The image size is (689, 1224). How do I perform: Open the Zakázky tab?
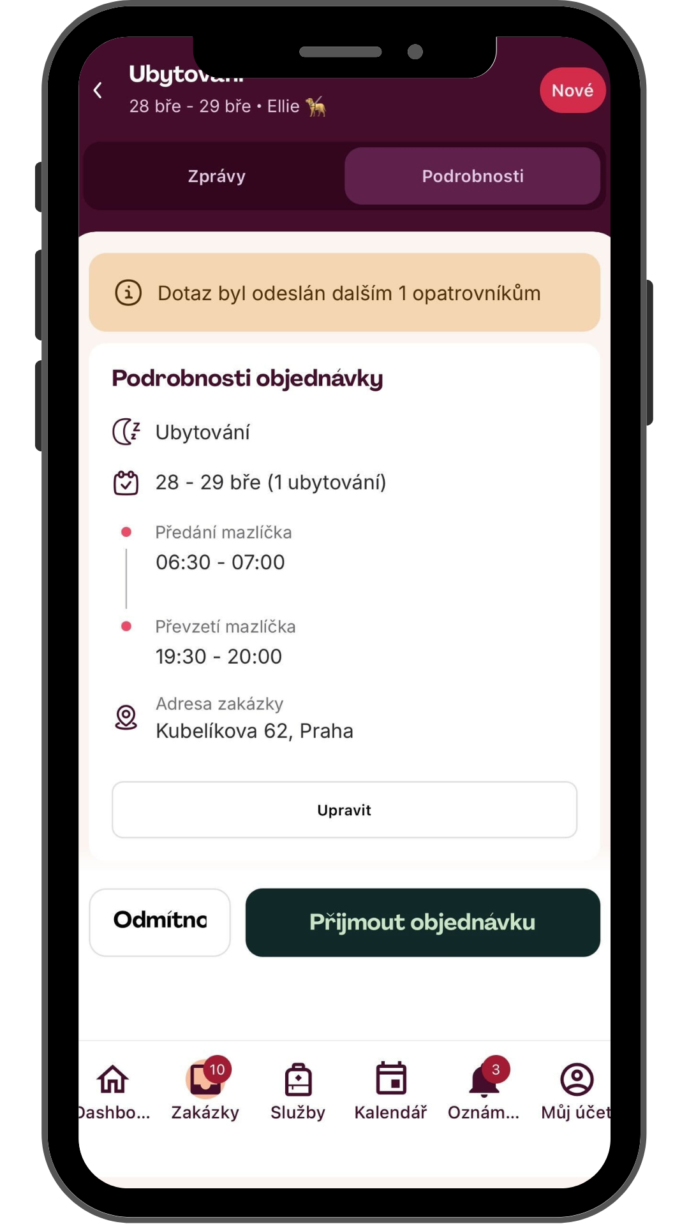205,1091
